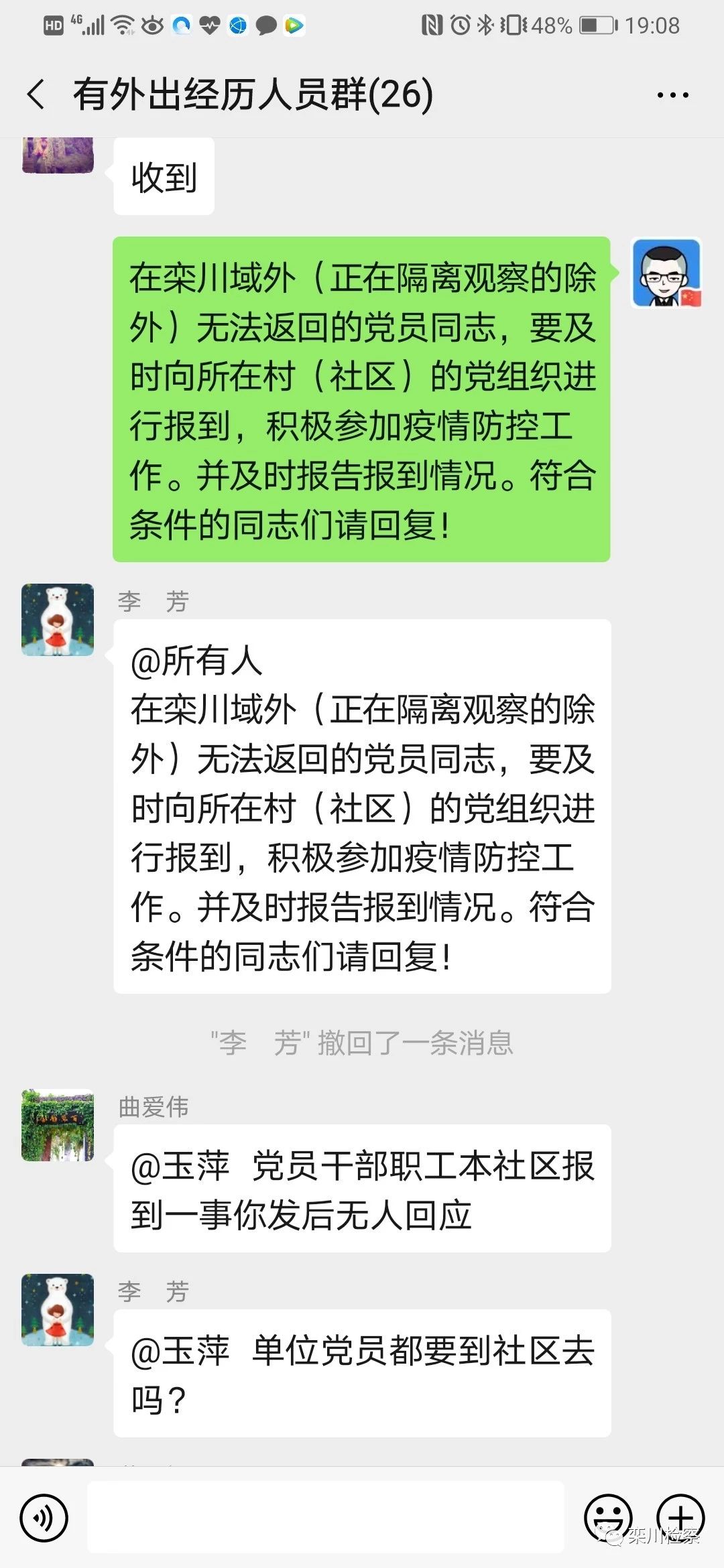
Task: View 曲爱伟's profile avatar
Action: [x=58, y=1125]
